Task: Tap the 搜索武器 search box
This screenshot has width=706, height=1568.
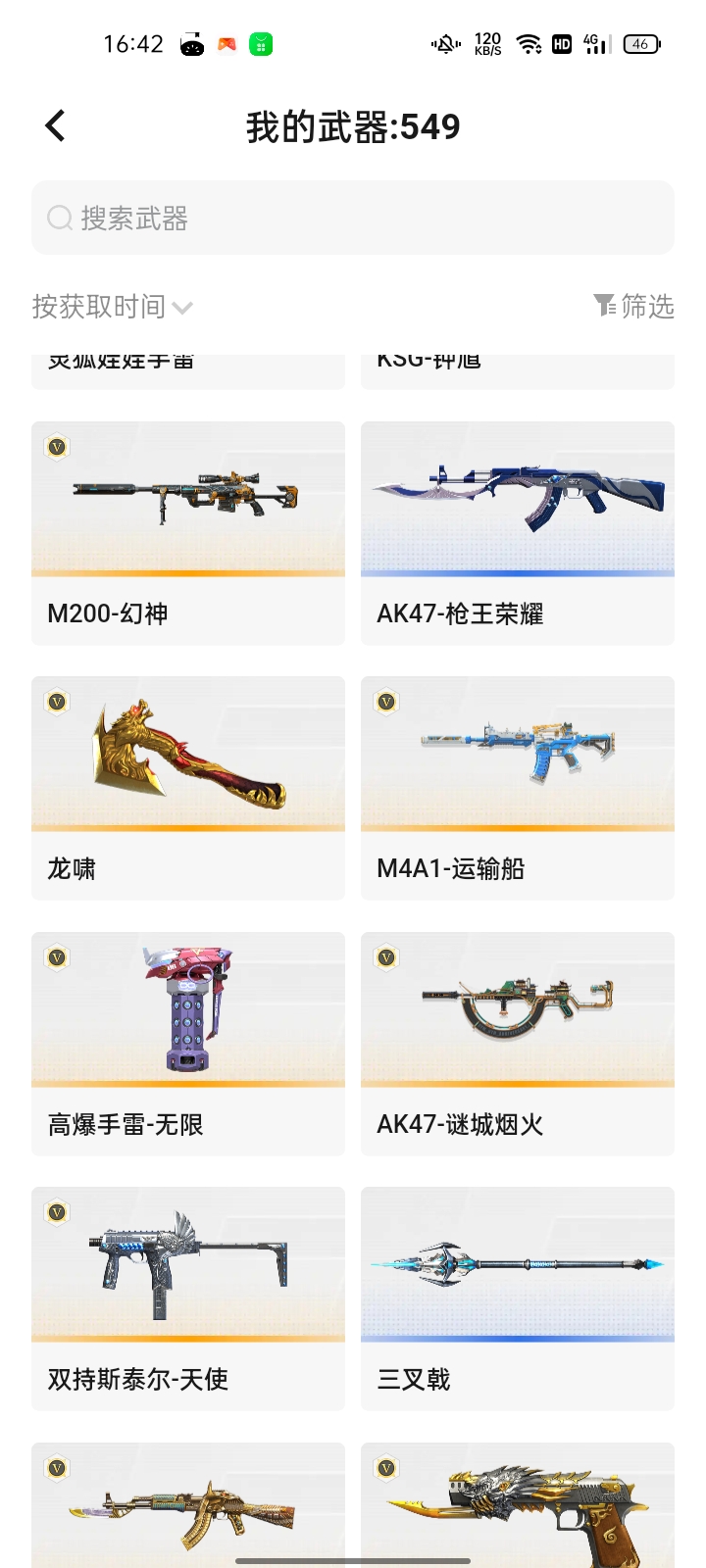Action: [353, 218]
